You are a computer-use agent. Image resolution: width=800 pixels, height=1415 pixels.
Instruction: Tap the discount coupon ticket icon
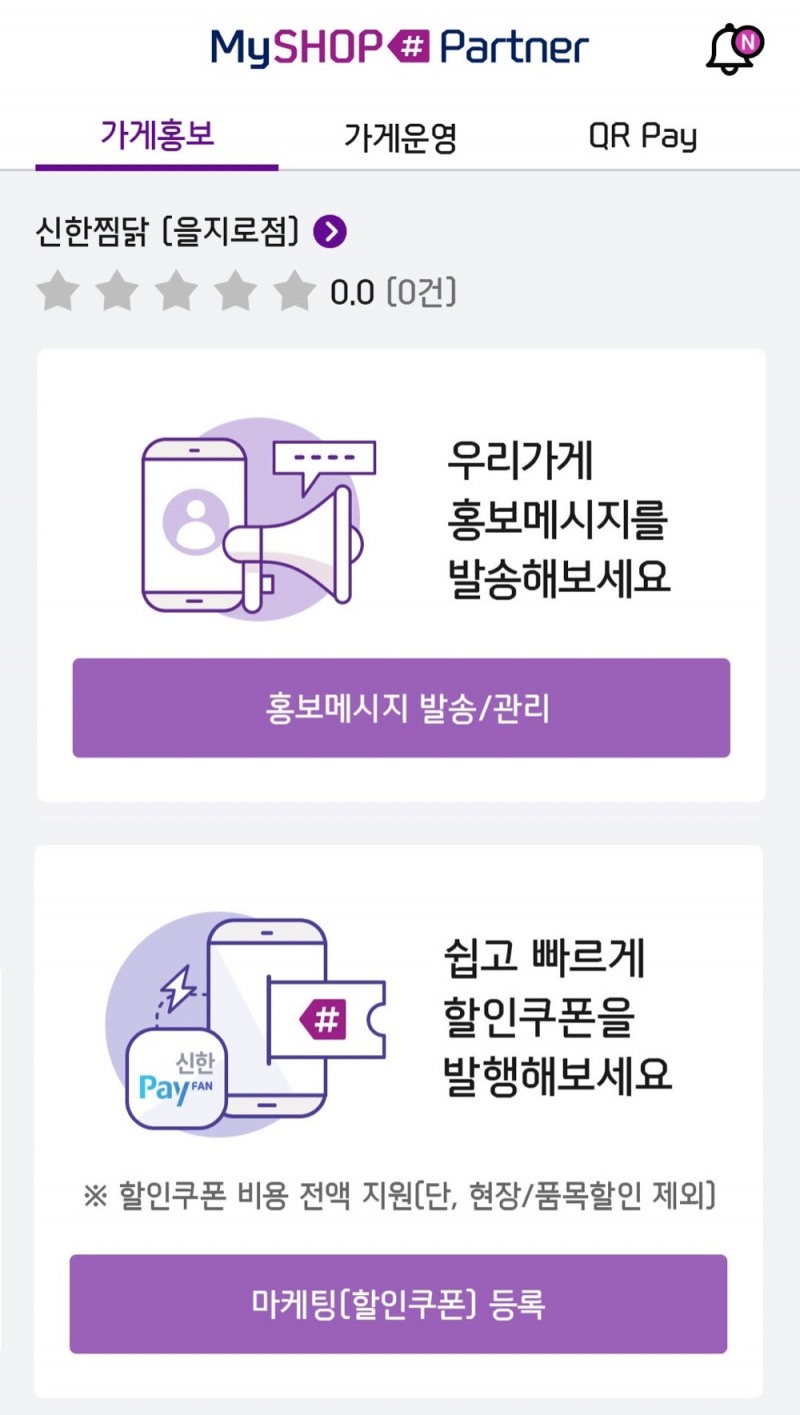point(325,1018)
